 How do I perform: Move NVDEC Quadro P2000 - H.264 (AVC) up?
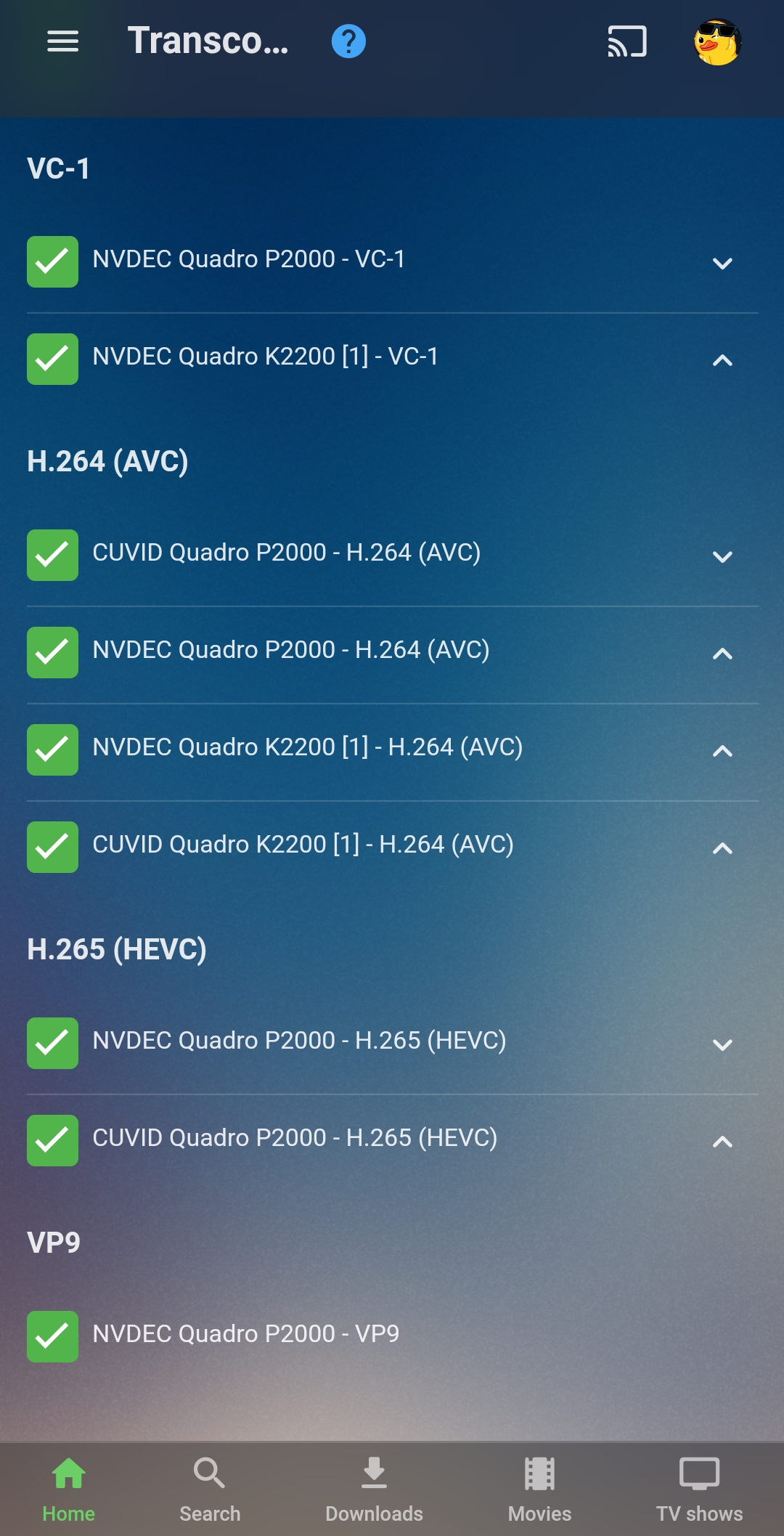(722, 654)
